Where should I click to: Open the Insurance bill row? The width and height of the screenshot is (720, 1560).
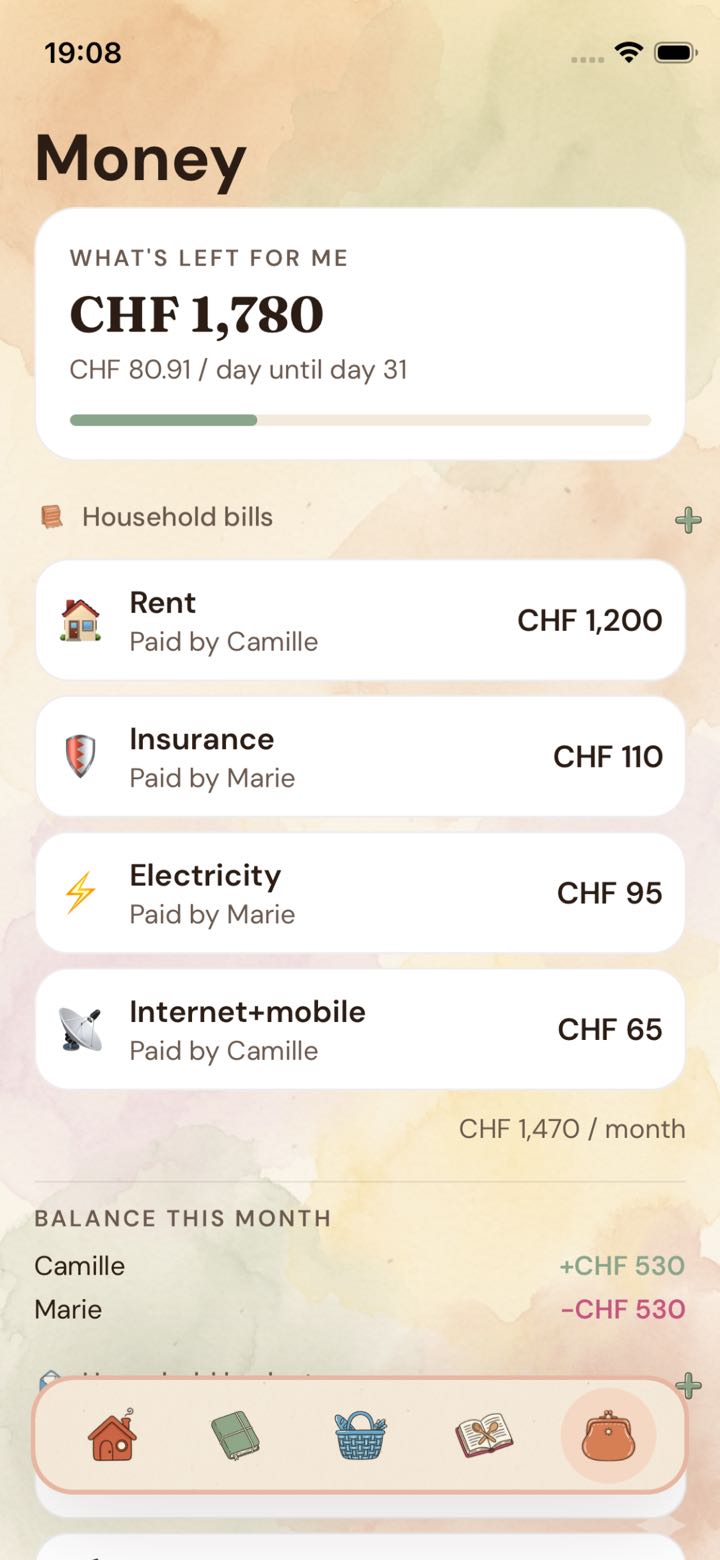360,756
